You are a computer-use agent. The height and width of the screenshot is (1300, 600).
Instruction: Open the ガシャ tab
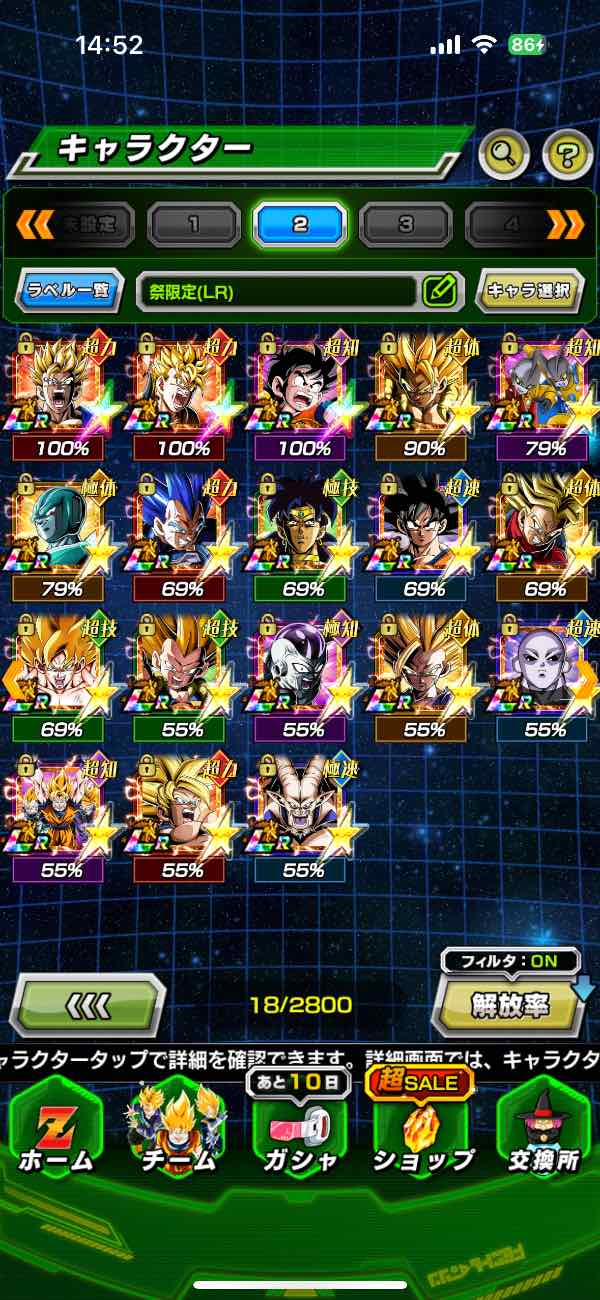click(x=300, y=1130)
